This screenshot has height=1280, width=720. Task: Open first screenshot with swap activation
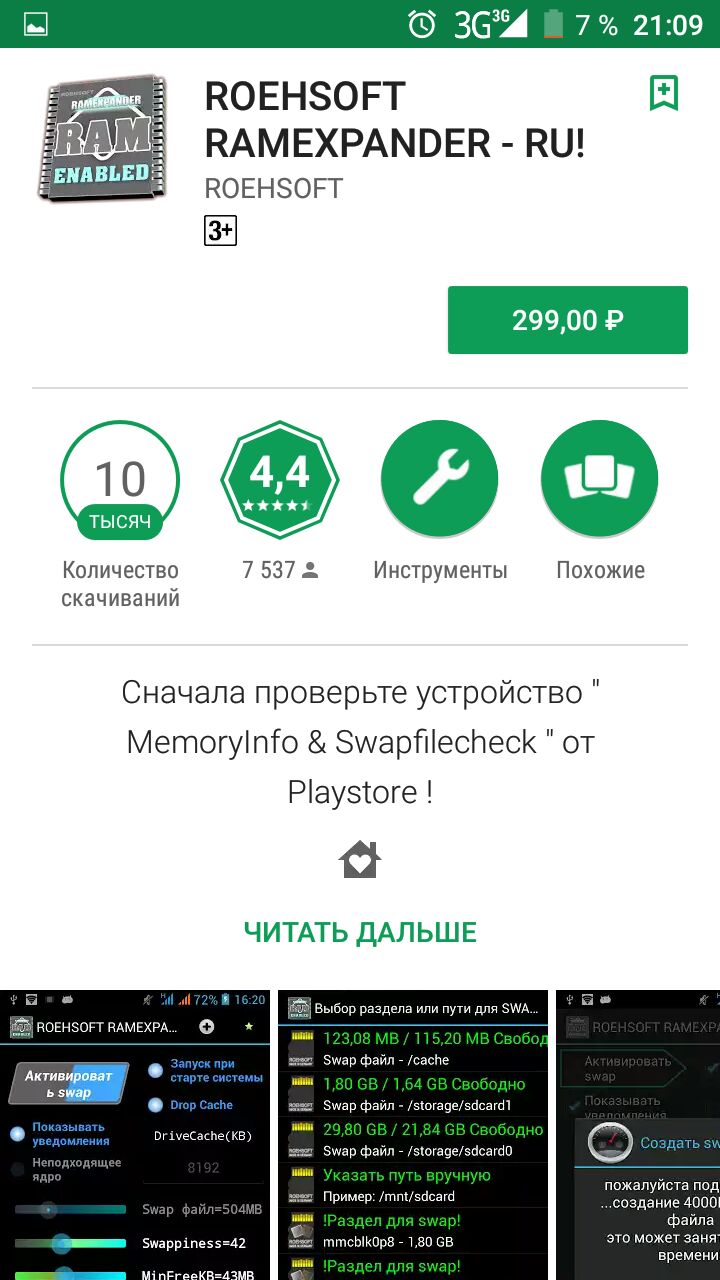135,1135
